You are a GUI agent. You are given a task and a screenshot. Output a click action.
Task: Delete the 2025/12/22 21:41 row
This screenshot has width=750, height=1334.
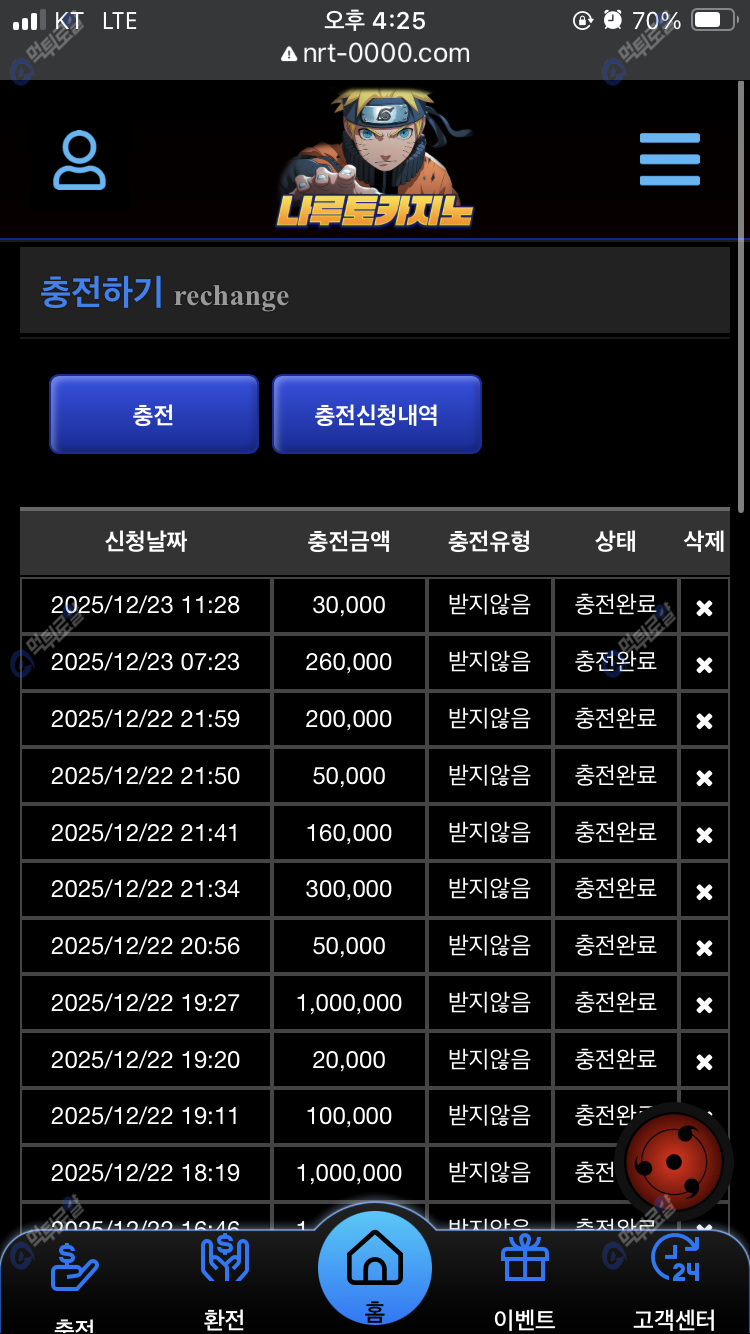click(x=704, y=834)
